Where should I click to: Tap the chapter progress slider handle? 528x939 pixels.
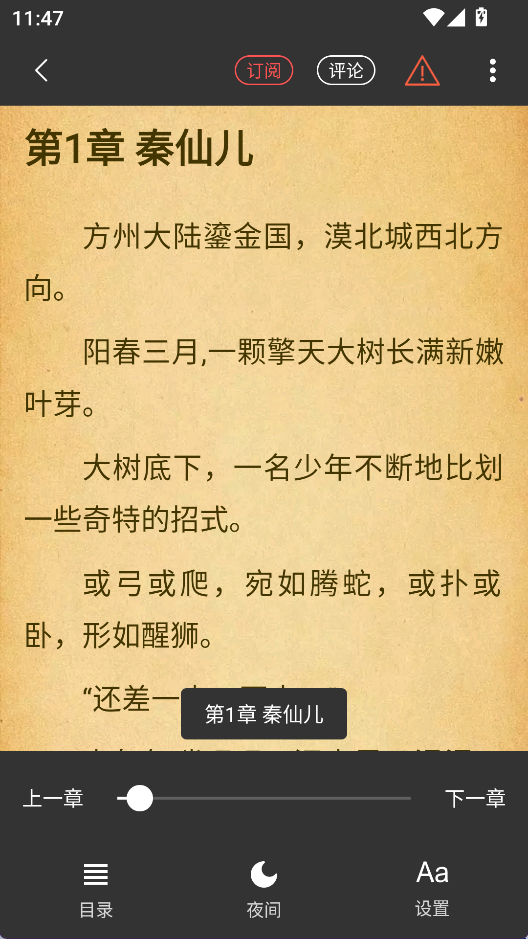click(x=139, y=798)
